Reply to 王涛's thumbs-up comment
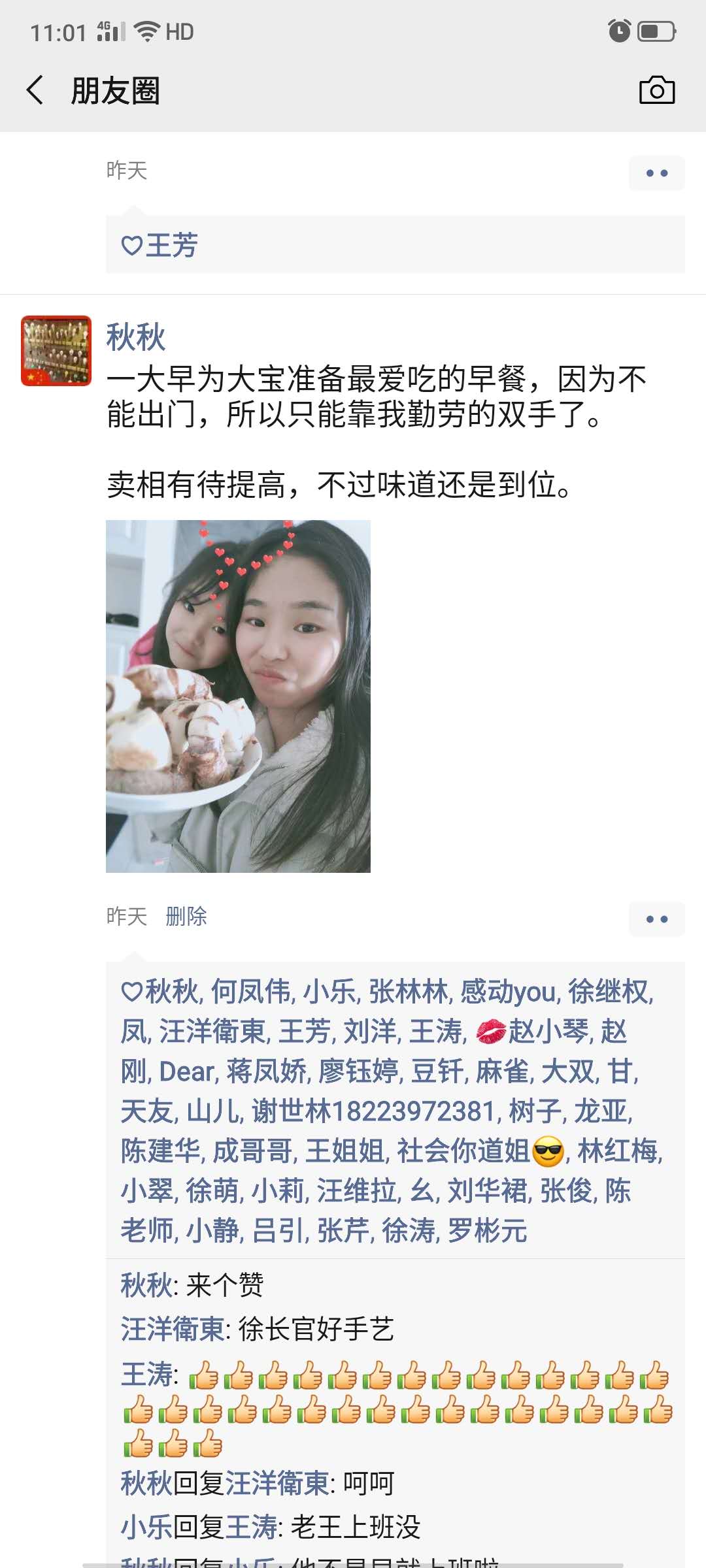Viewport: 706px width, 1568px height. pos(392,1411)
